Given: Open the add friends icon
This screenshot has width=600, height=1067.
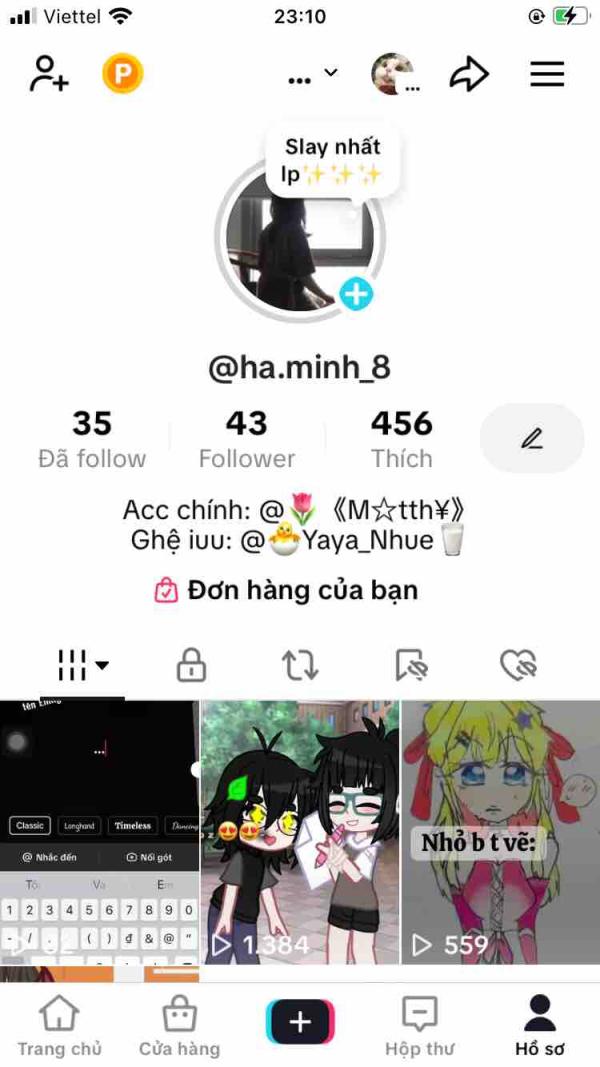Looking at the screenshot, I should click(x=48, y=74).
